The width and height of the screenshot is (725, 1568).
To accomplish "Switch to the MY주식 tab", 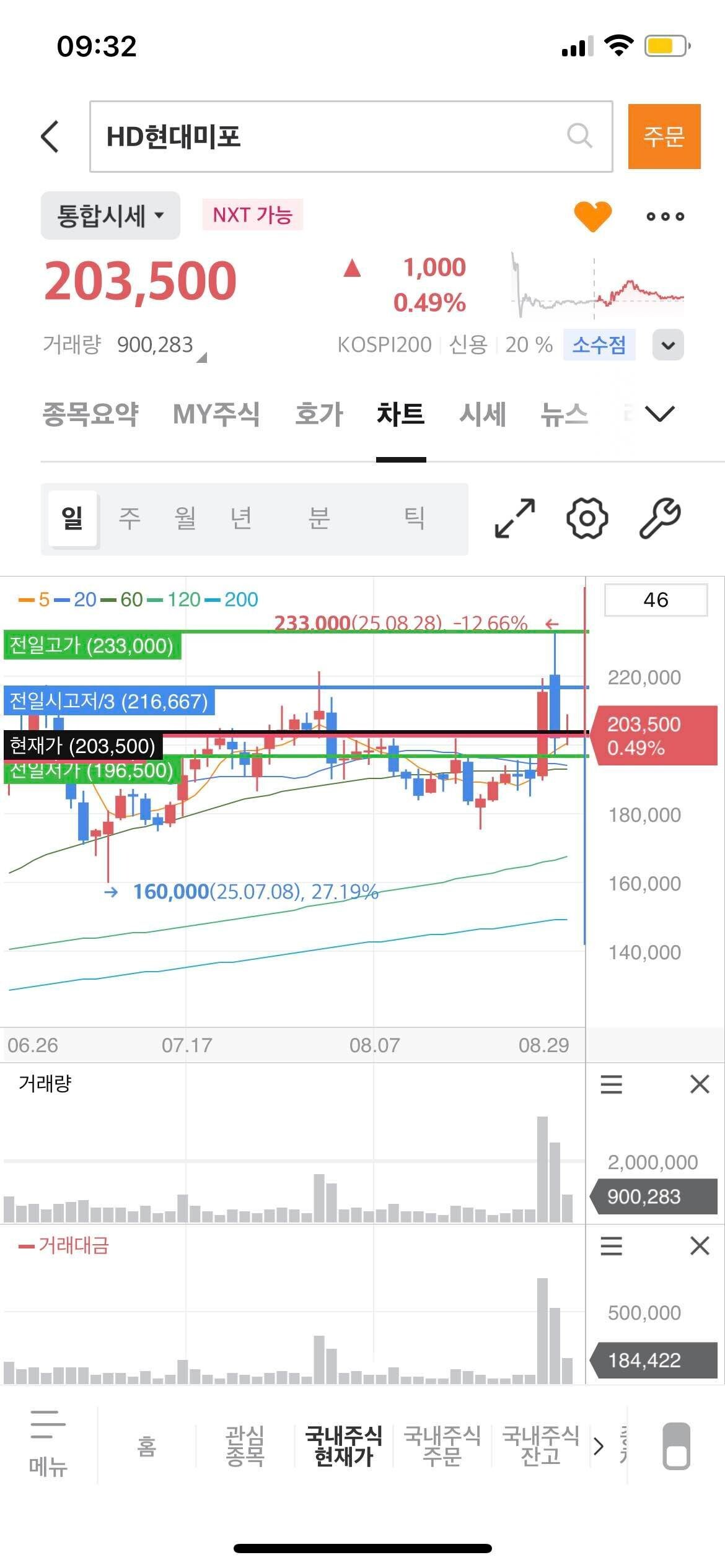I will point(216,414).
